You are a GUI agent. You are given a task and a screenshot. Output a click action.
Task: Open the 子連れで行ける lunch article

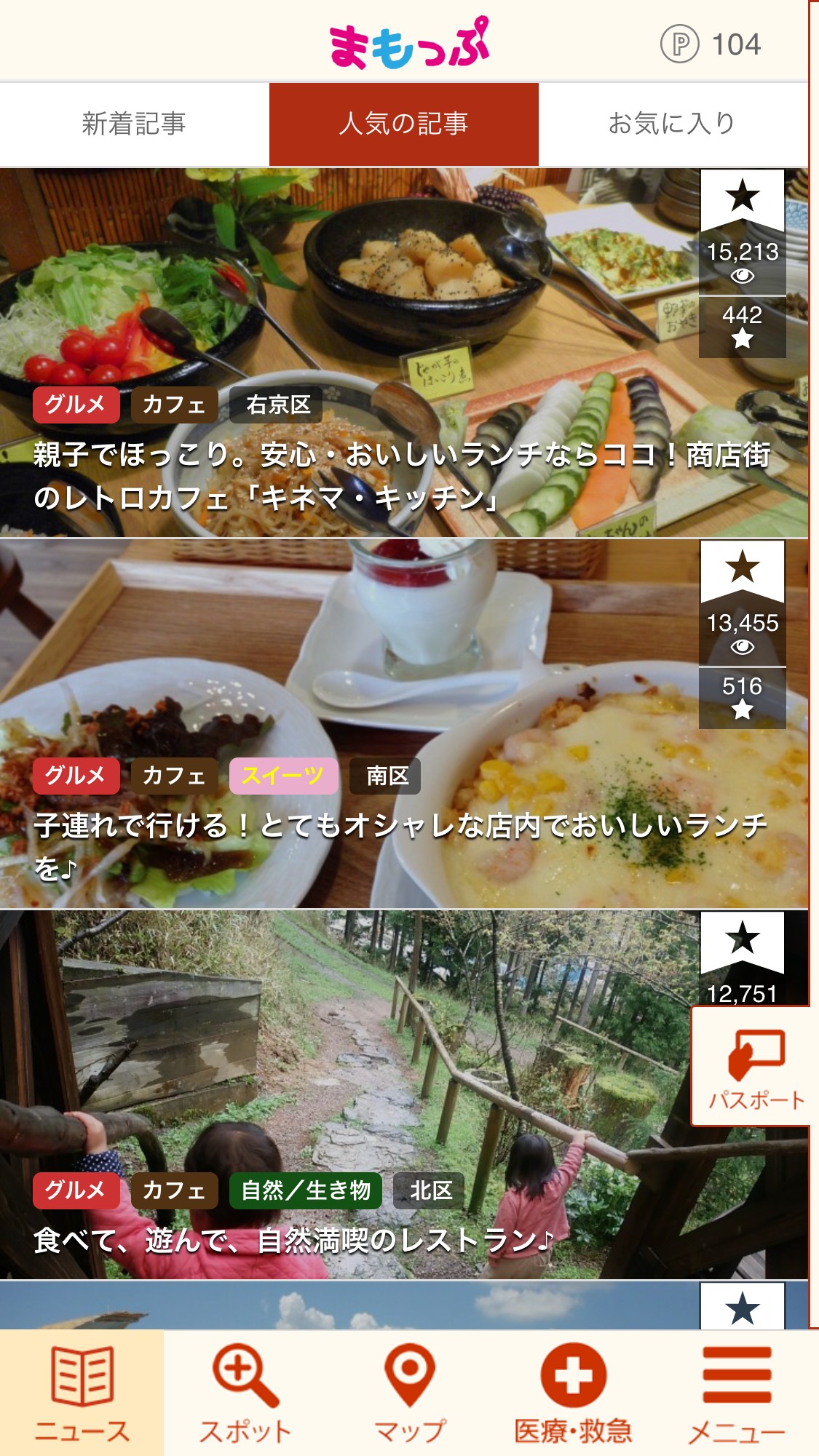(399, 844)
